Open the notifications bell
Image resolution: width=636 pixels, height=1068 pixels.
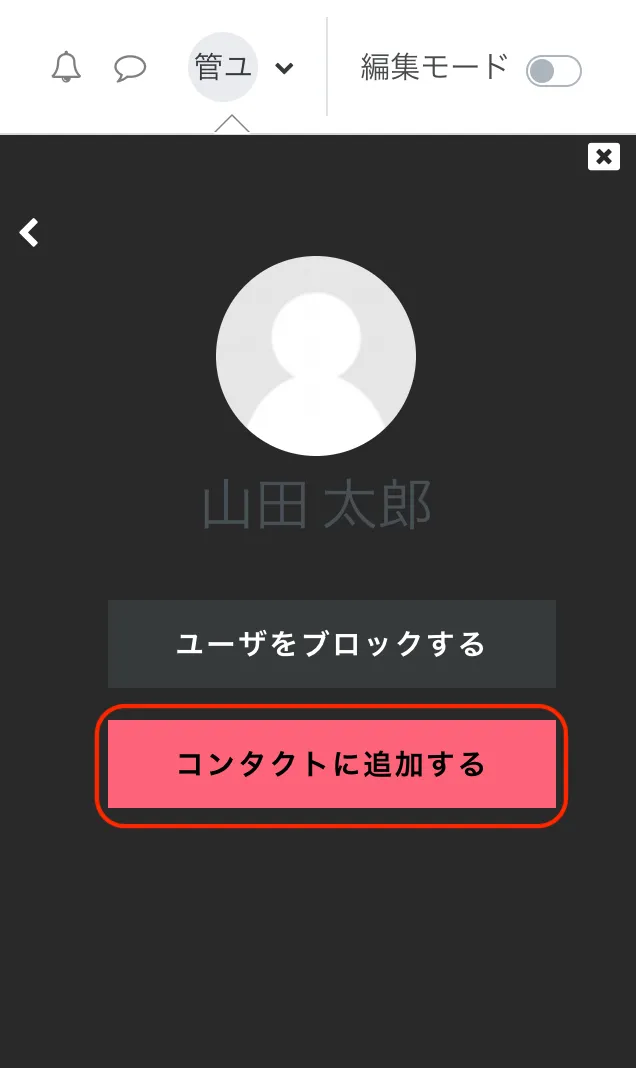(x=66, y=68)
